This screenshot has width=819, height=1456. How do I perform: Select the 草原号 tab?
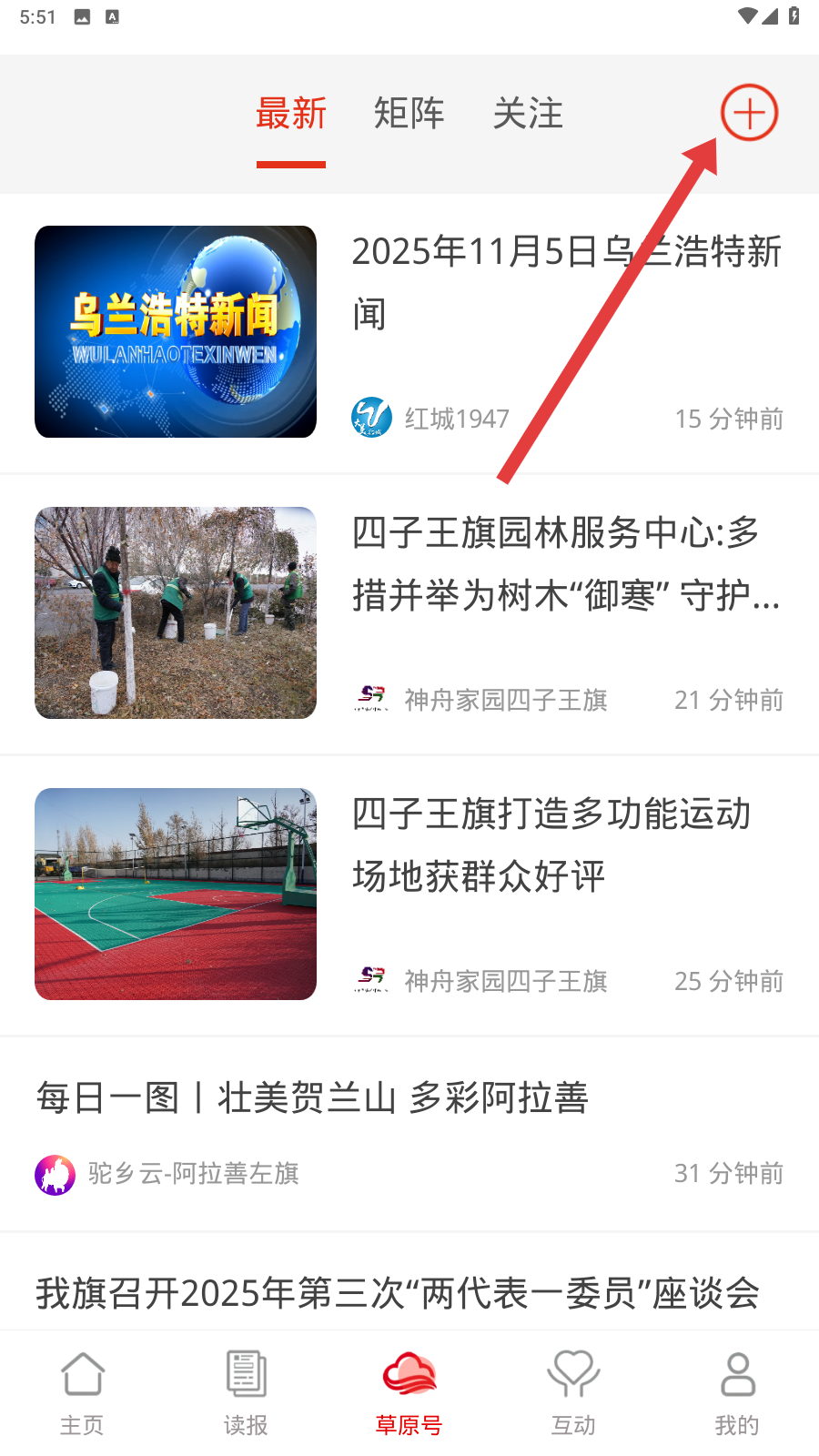tap(409, 1392)
